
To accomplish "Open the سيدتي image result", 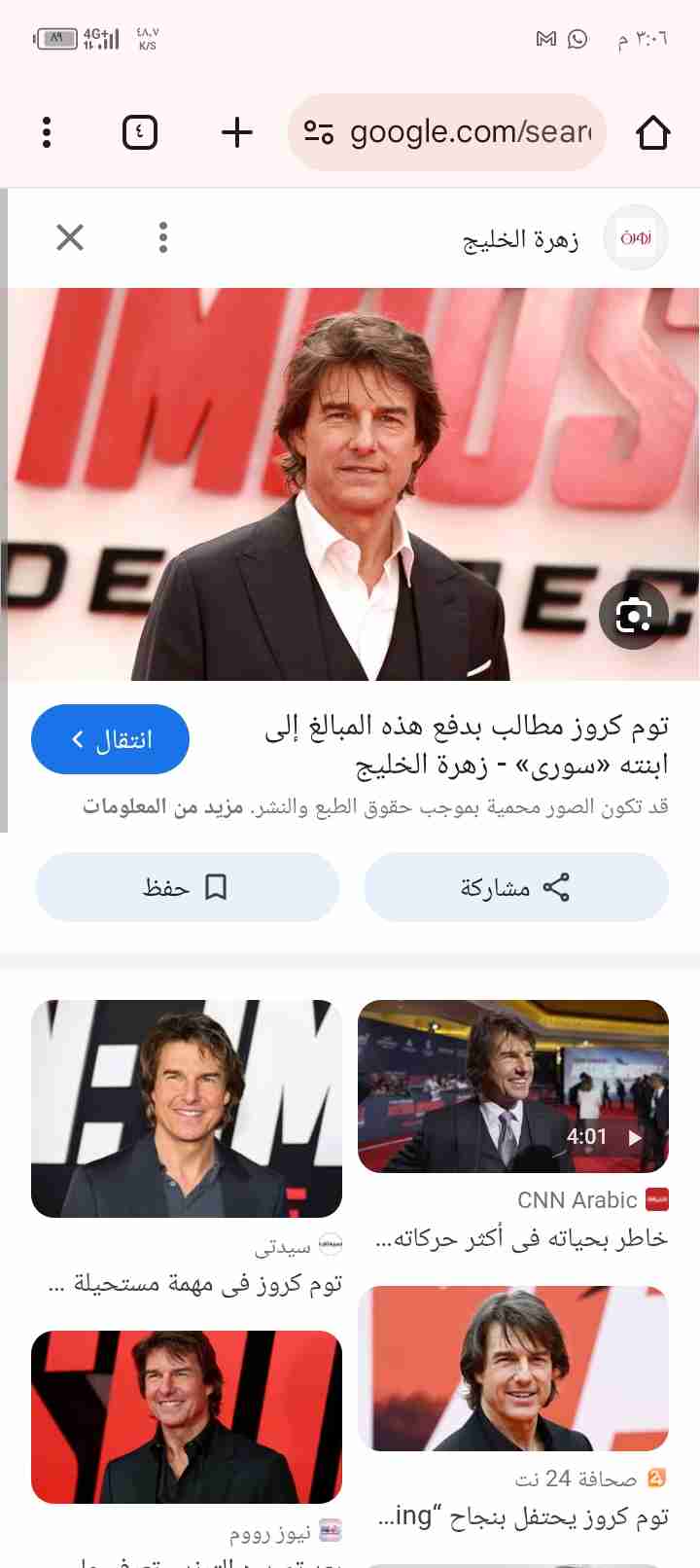I will click(187, 1109).
